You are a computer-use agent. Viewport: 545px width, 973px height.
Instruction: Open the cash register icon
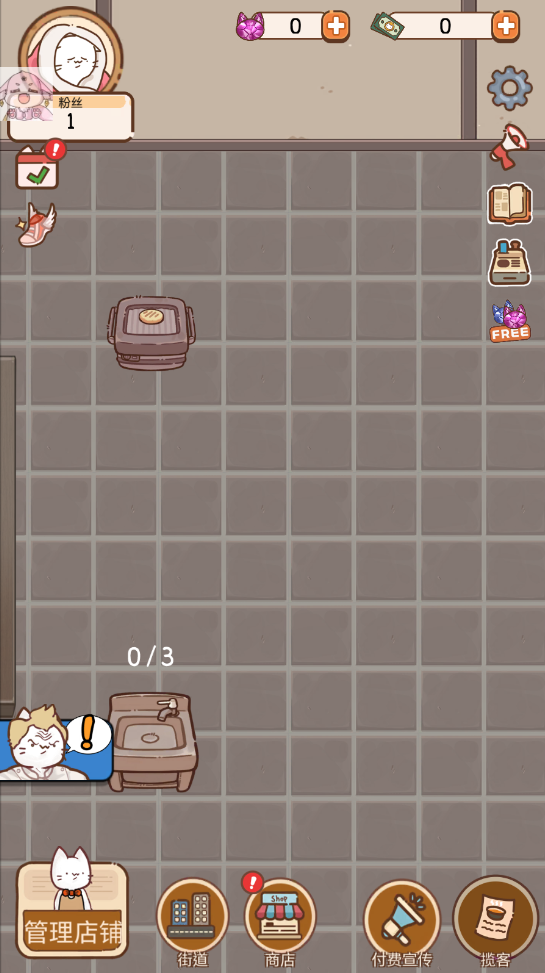510,263
